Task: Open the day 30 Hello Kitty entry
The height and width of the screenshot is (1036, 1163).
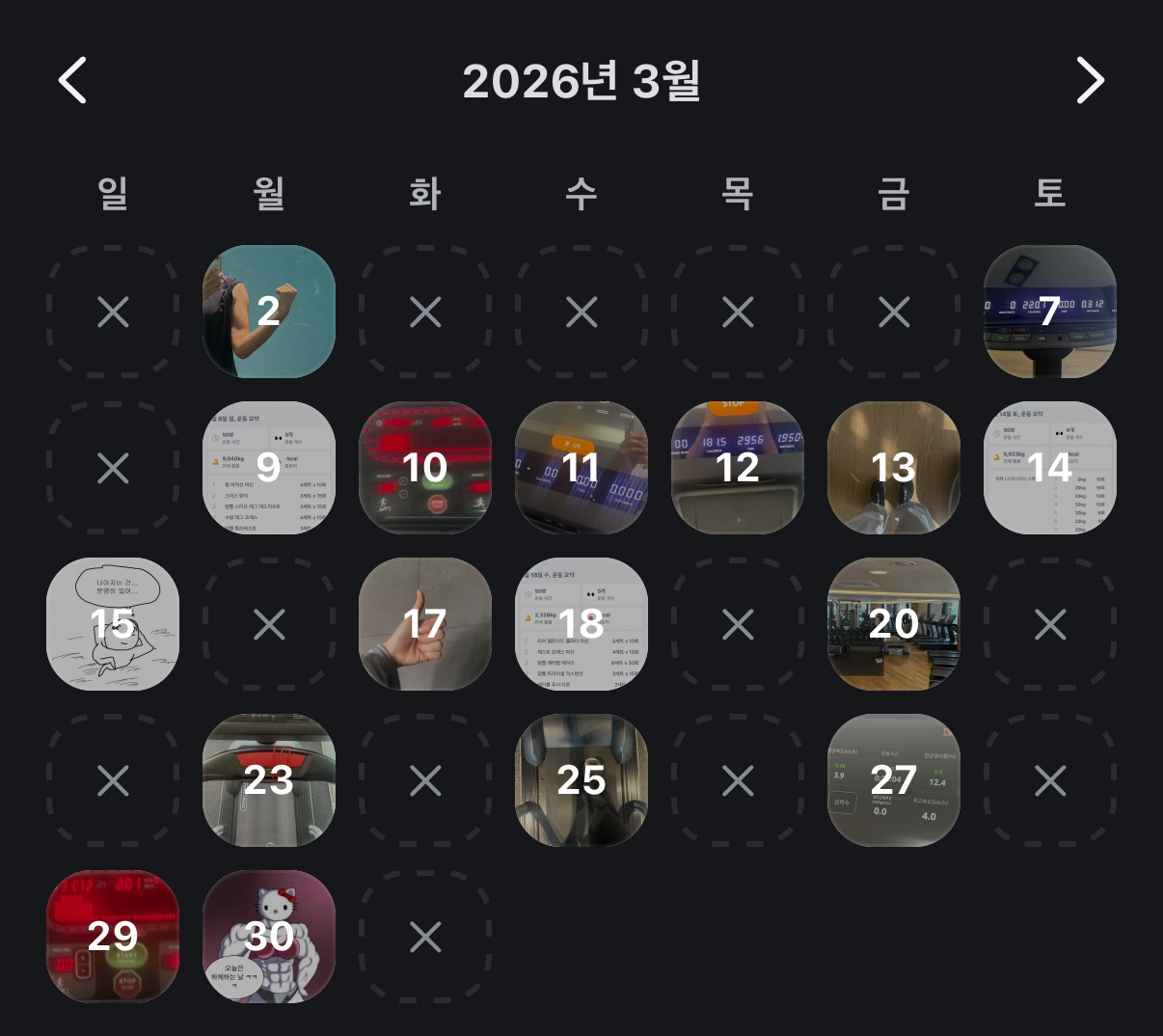Action: (269, 937)
